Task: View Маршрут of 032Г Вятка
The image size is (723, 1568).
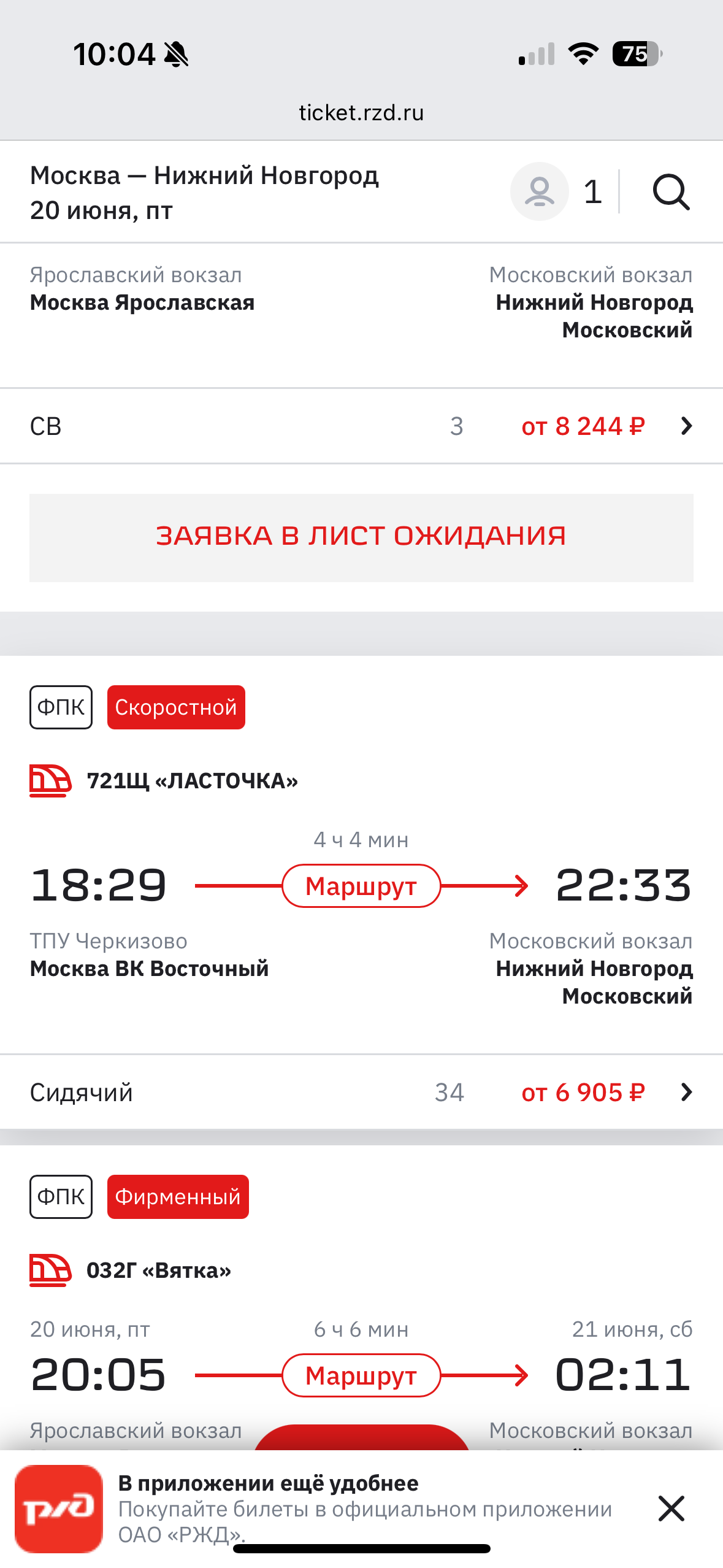Action: [361, 1375]
